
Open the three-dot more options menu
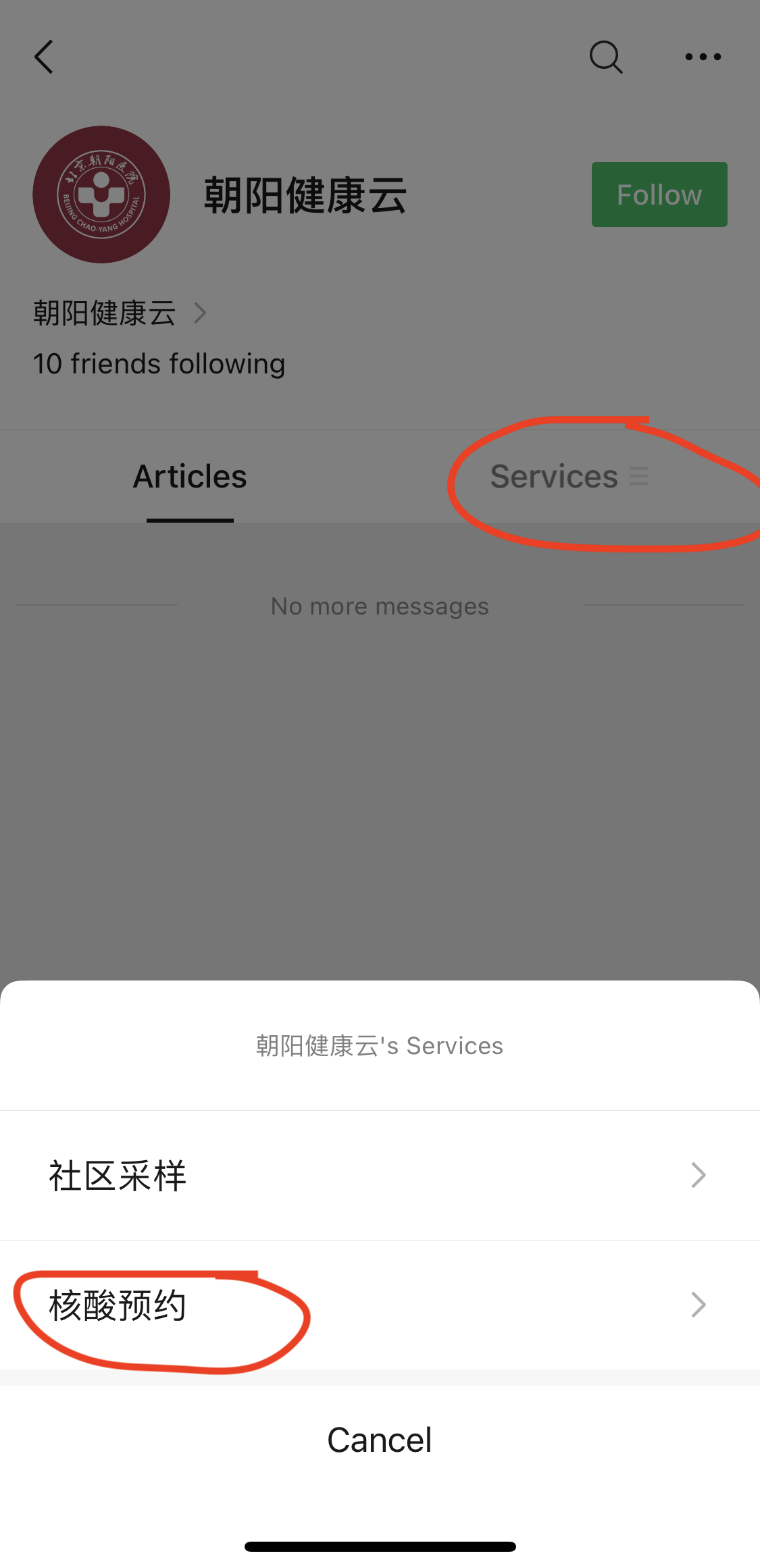(703, 57)
